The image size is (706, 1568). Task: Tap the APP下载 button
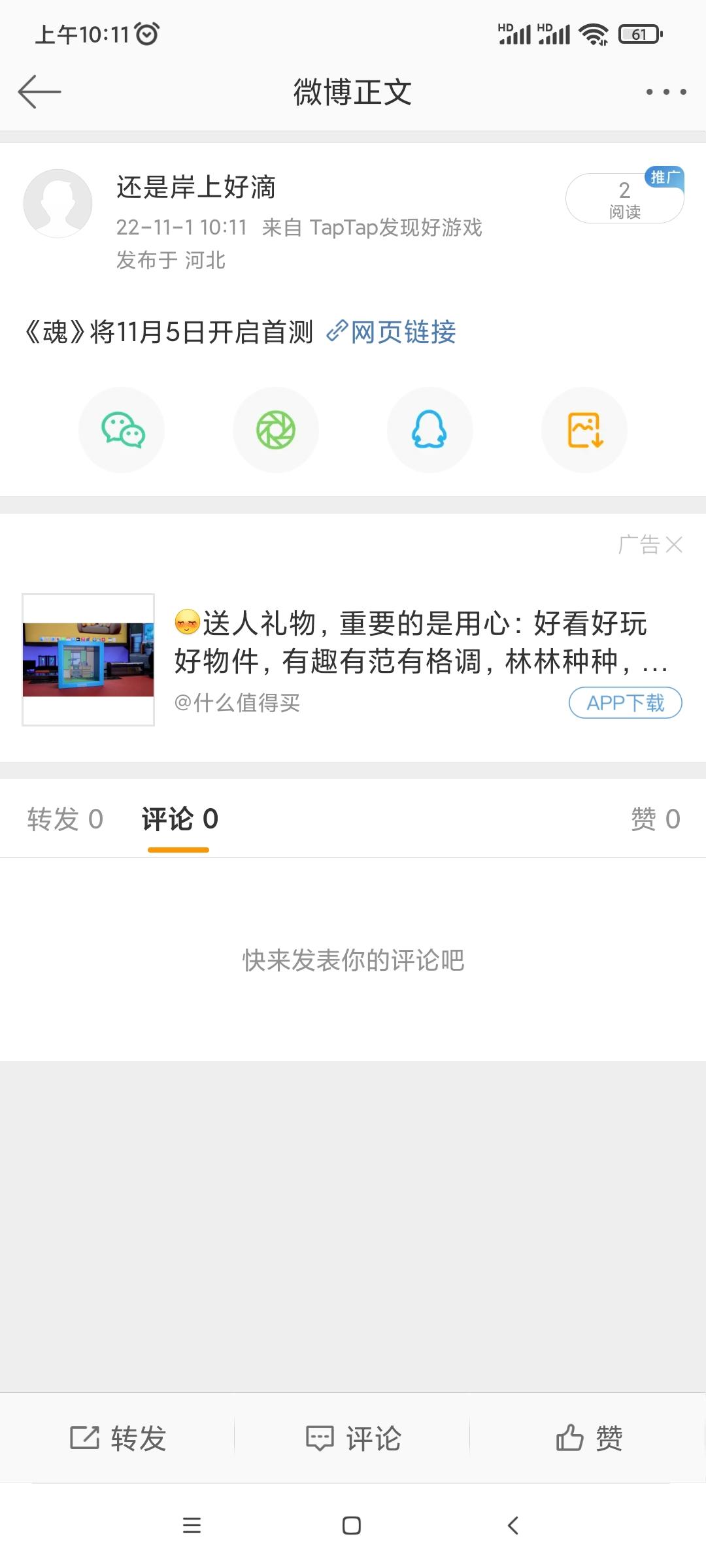tap(625, 703)
